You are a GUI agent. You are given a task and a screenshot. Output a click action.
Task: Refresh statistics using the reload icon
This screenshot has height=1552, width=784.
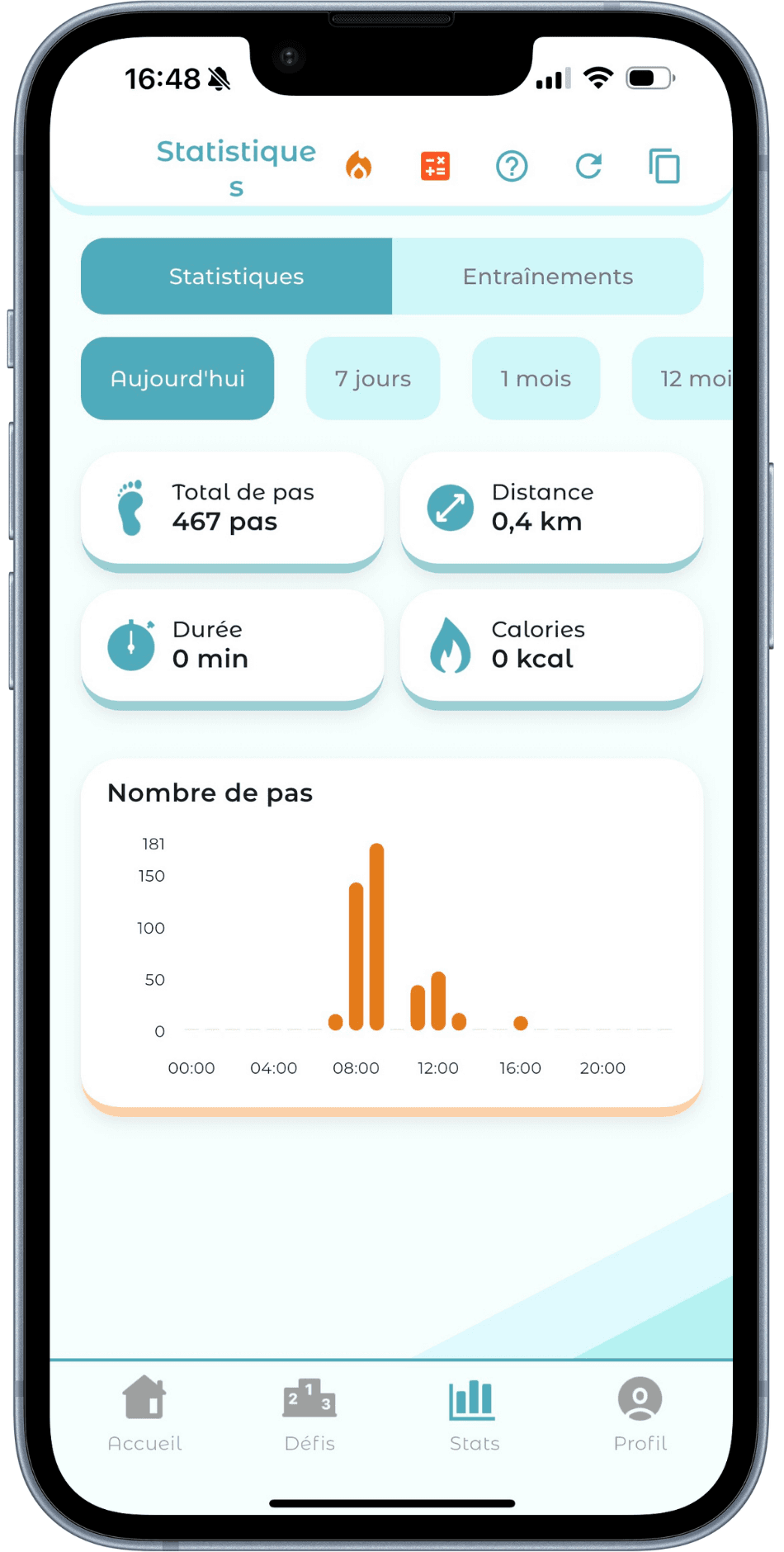[588, 167]
